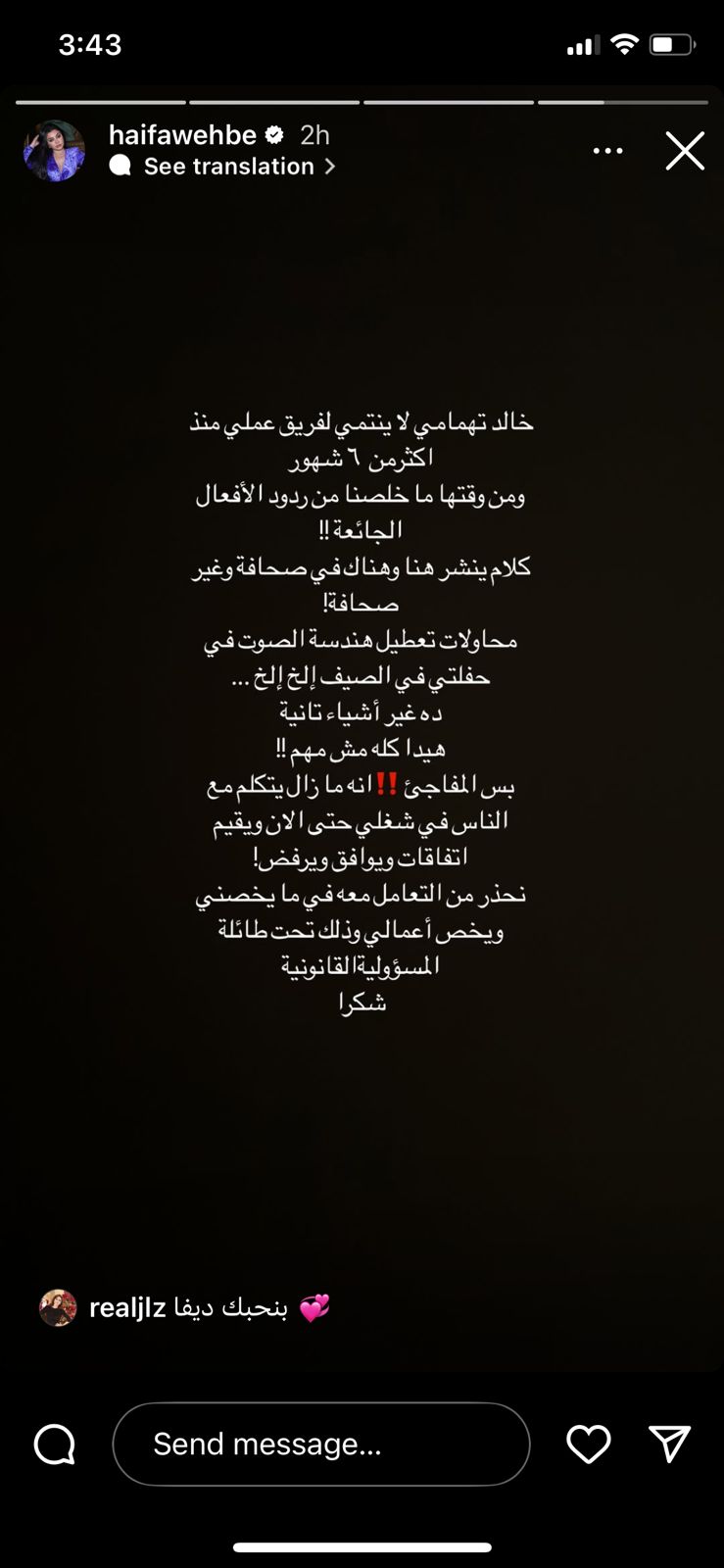Viewport: 724px width, 1568px height.
Task: Share the story via paper plane icon
Action: pos(670,1444)
